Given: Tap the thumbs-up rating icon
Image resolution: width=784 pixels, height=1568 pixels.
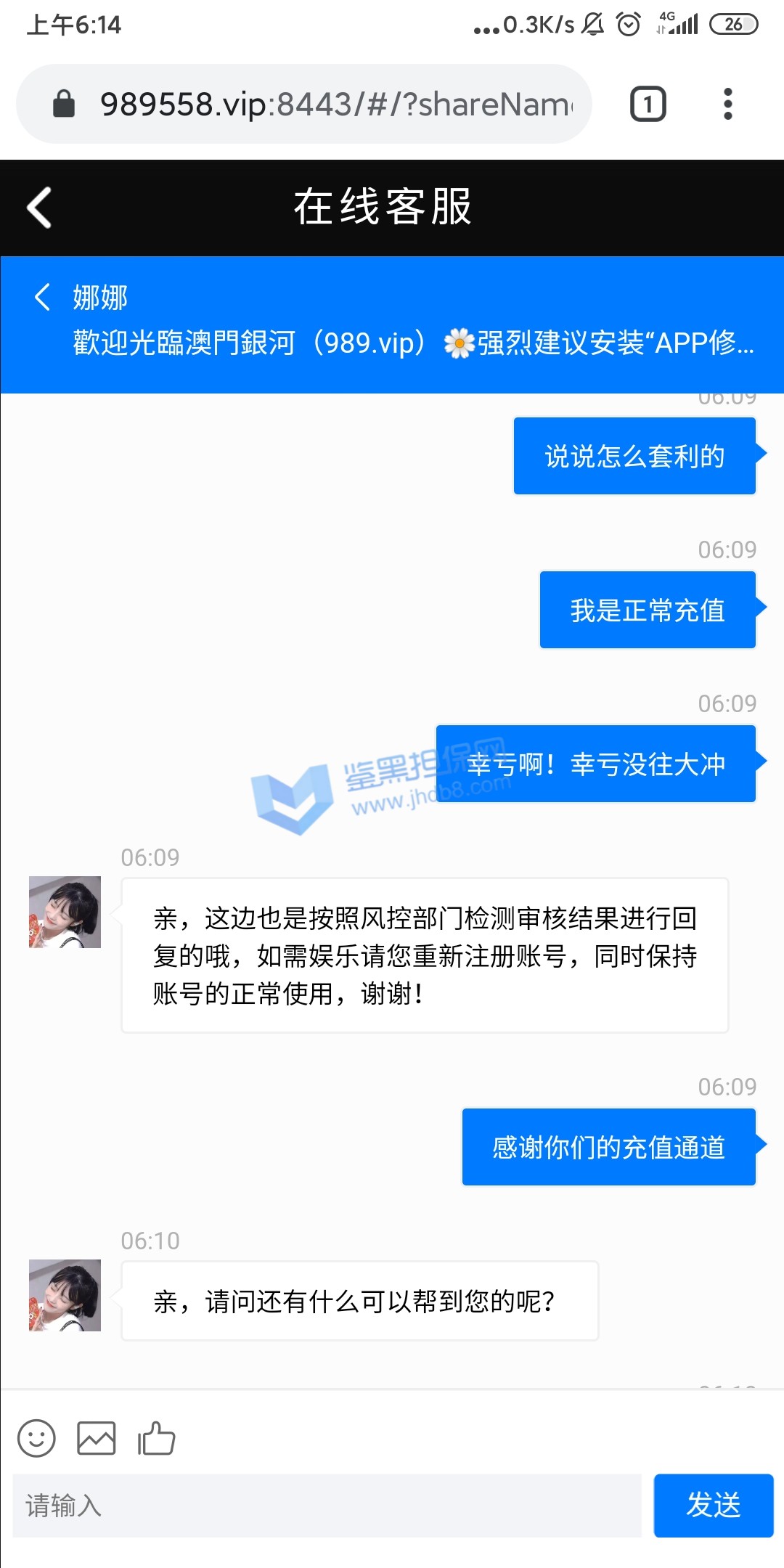Looking at the screenshot, I should coord(157,1438).
